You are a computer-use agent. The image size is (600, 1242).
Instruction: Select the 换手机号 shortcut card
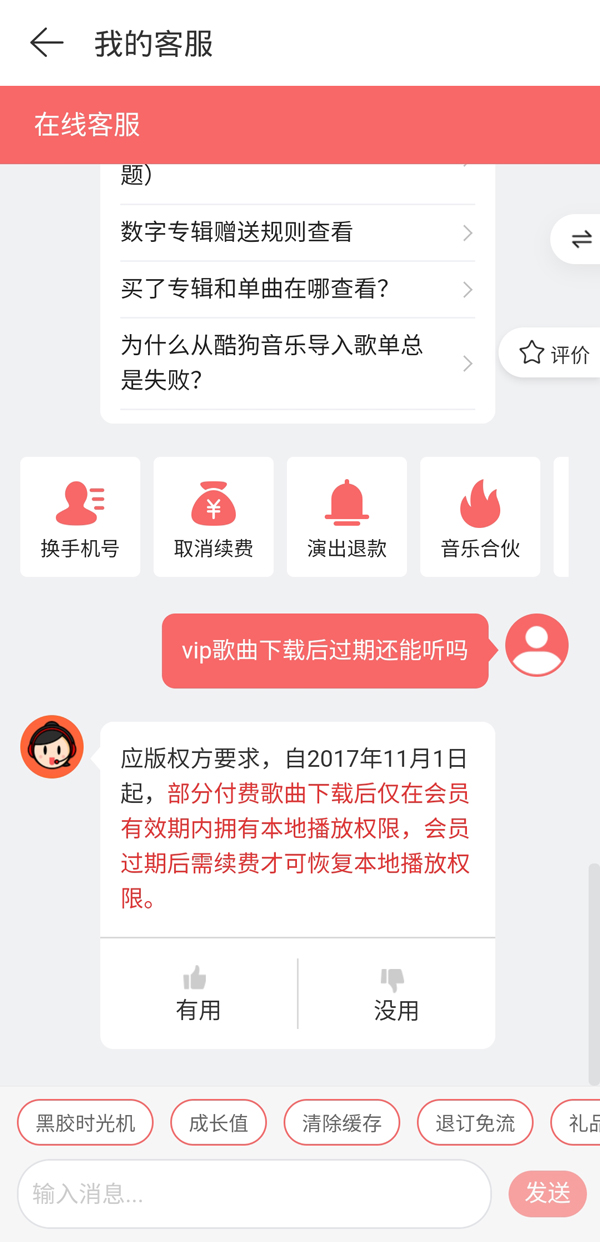tap(80, 517)
